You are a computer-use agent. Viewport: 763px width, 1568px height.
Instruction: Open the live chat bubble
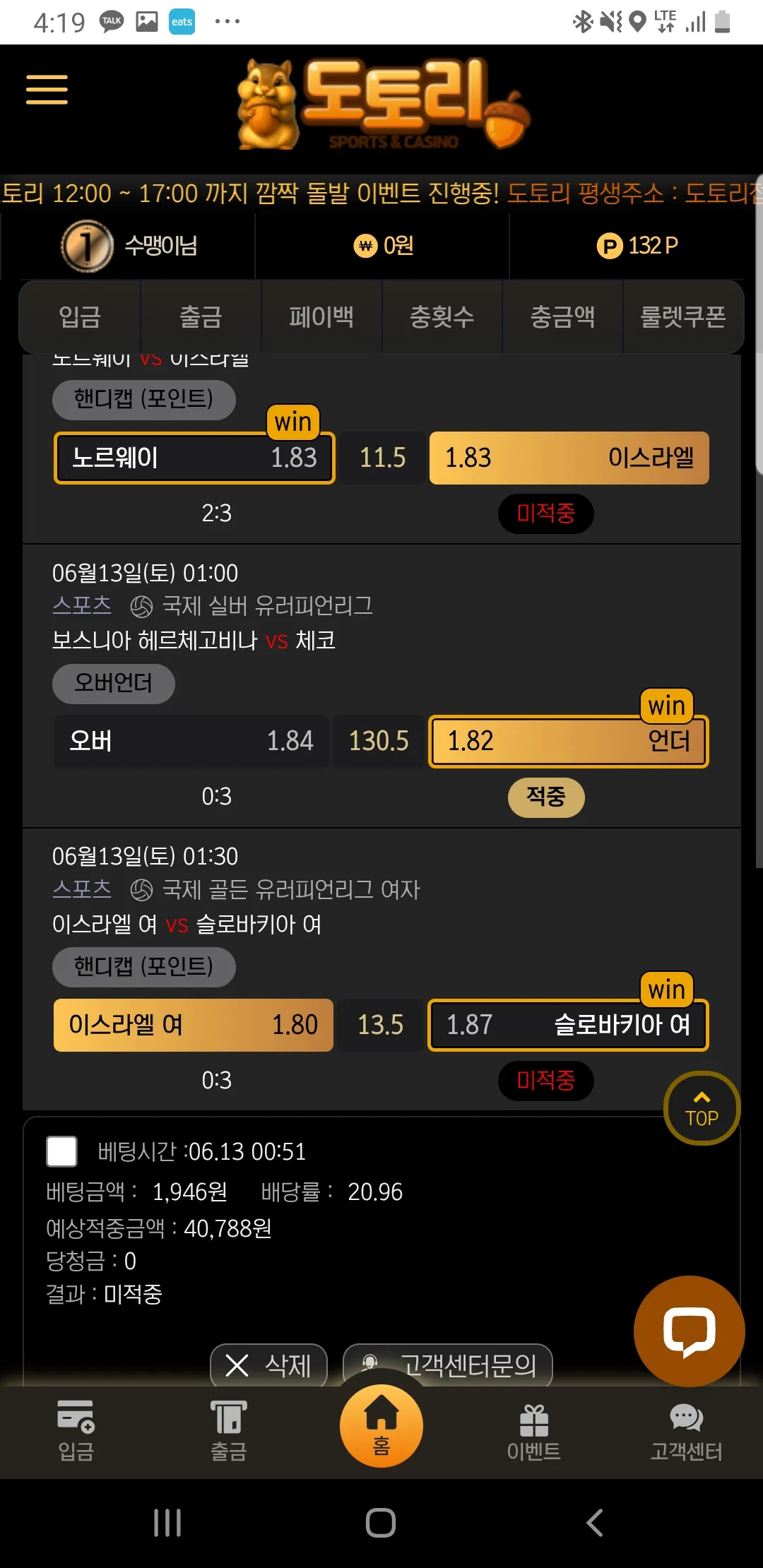pos(689,1331)
